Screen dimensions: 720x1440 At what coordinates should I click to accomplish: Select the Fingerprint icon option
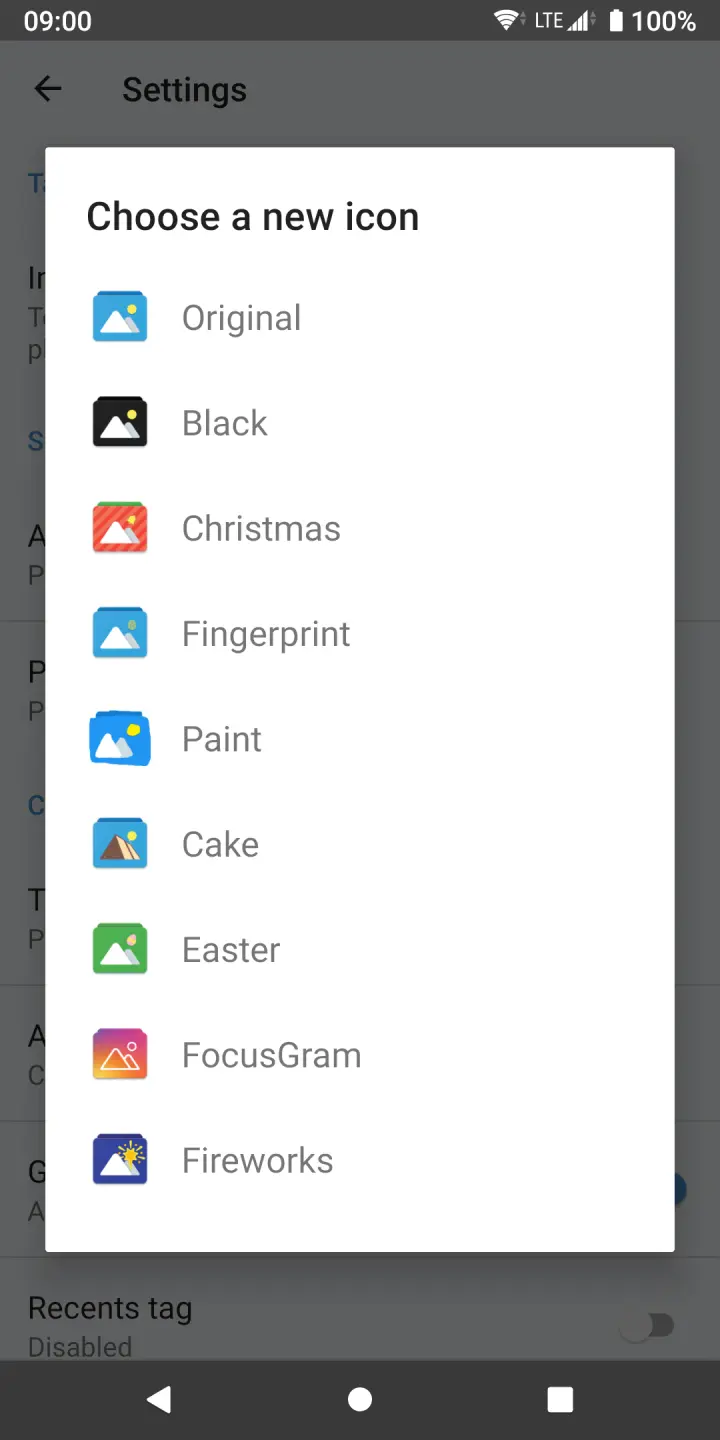(266, 634)
